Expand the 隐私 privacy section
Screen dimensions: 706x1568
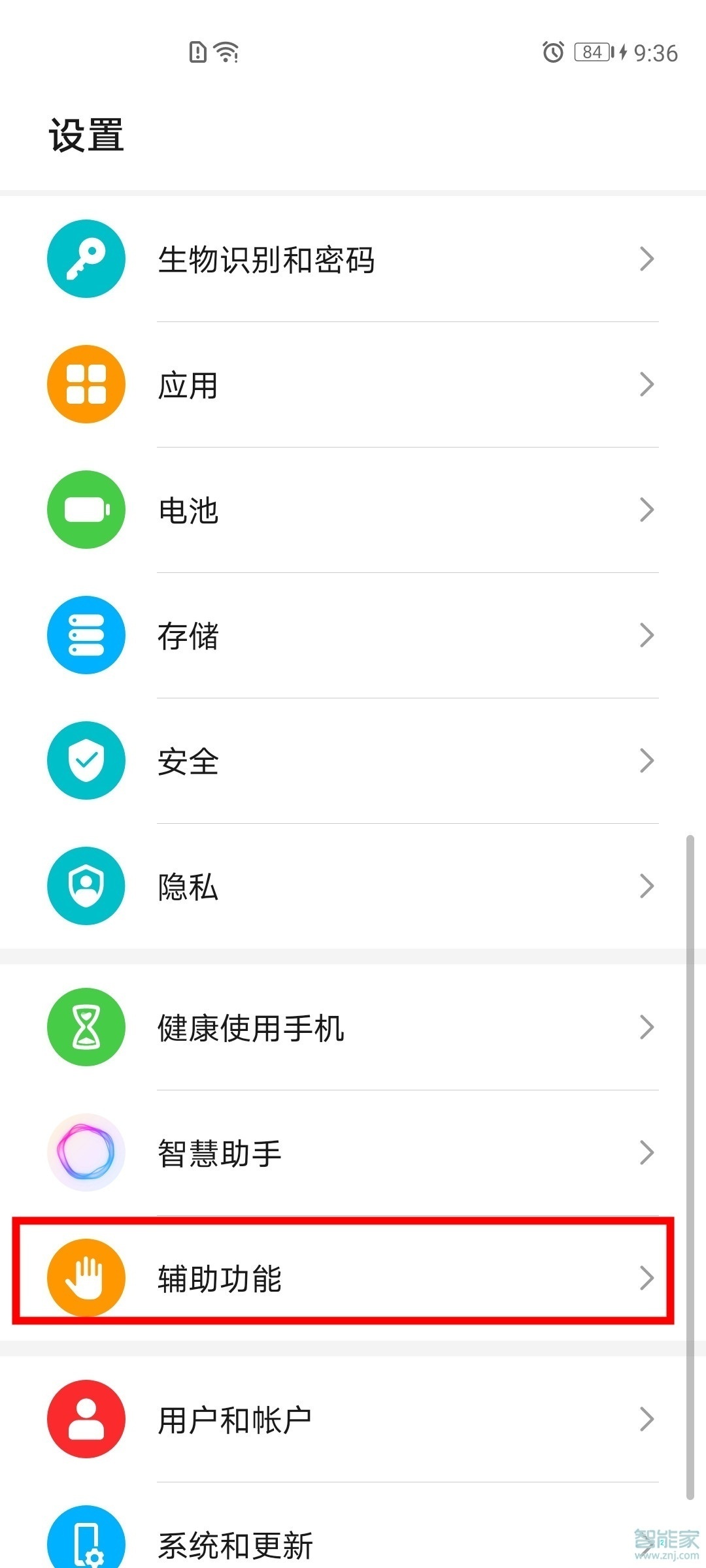353,887
